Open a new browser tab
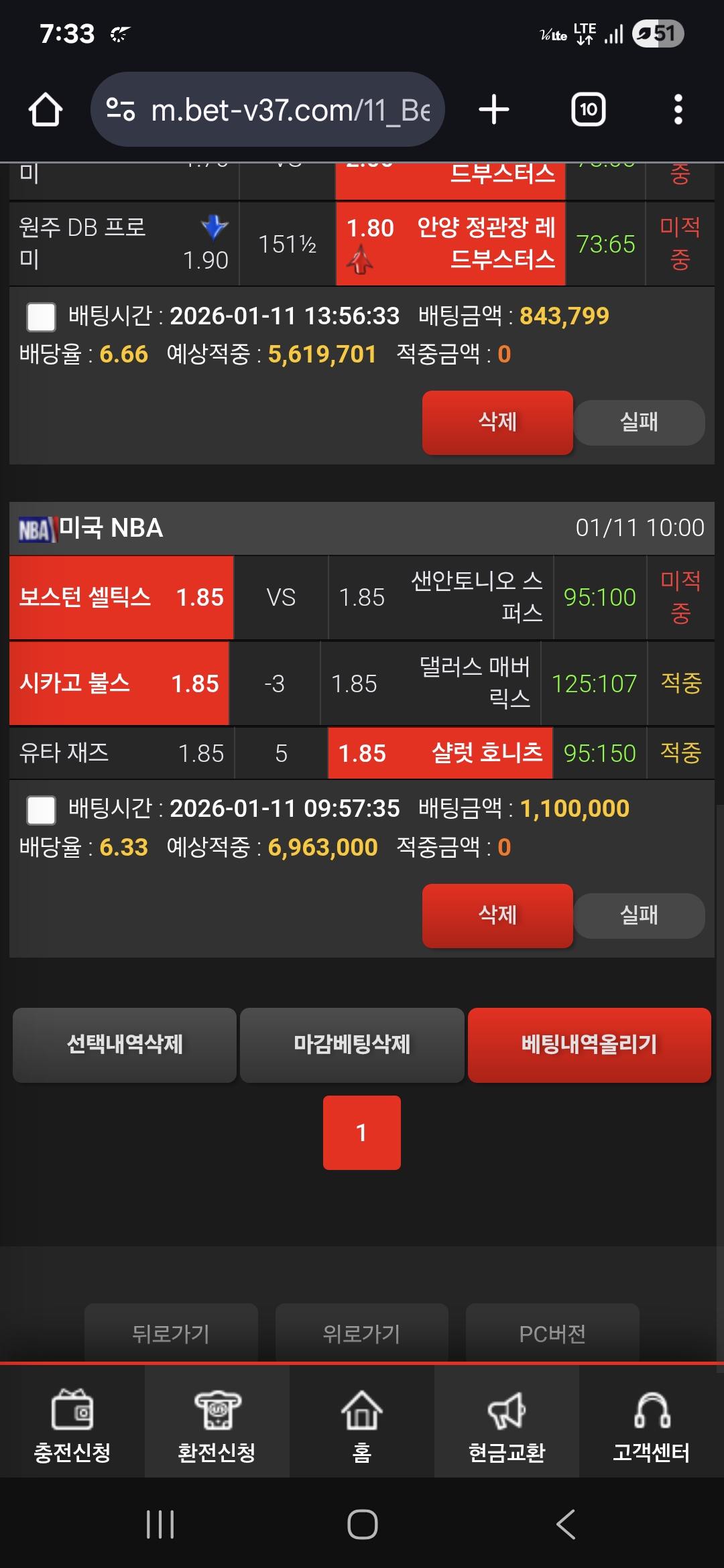724x1568 pixels. pyautogui.click(x=494, y=109)
